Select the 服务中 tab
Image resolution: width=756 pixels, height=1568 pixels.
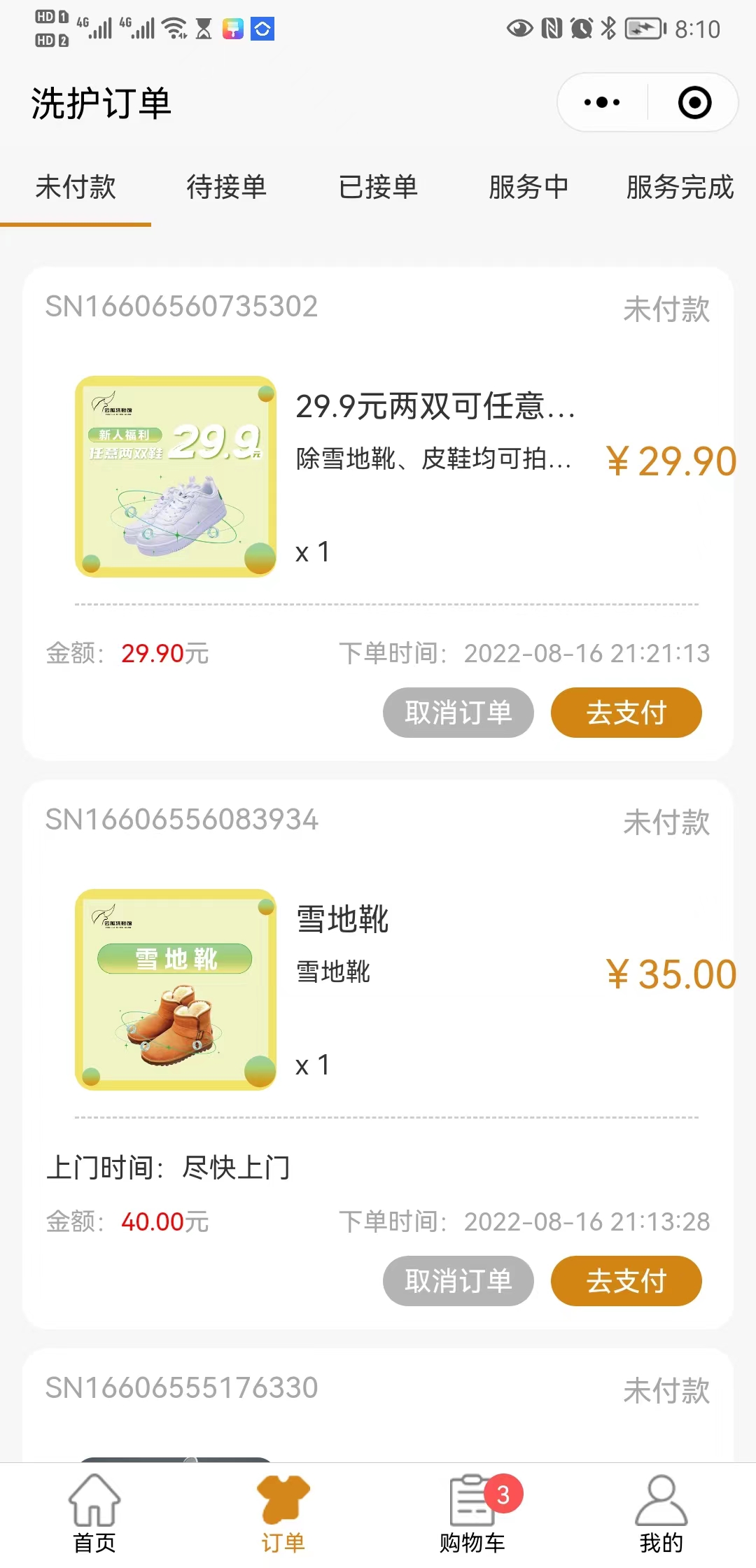point(529,188)
